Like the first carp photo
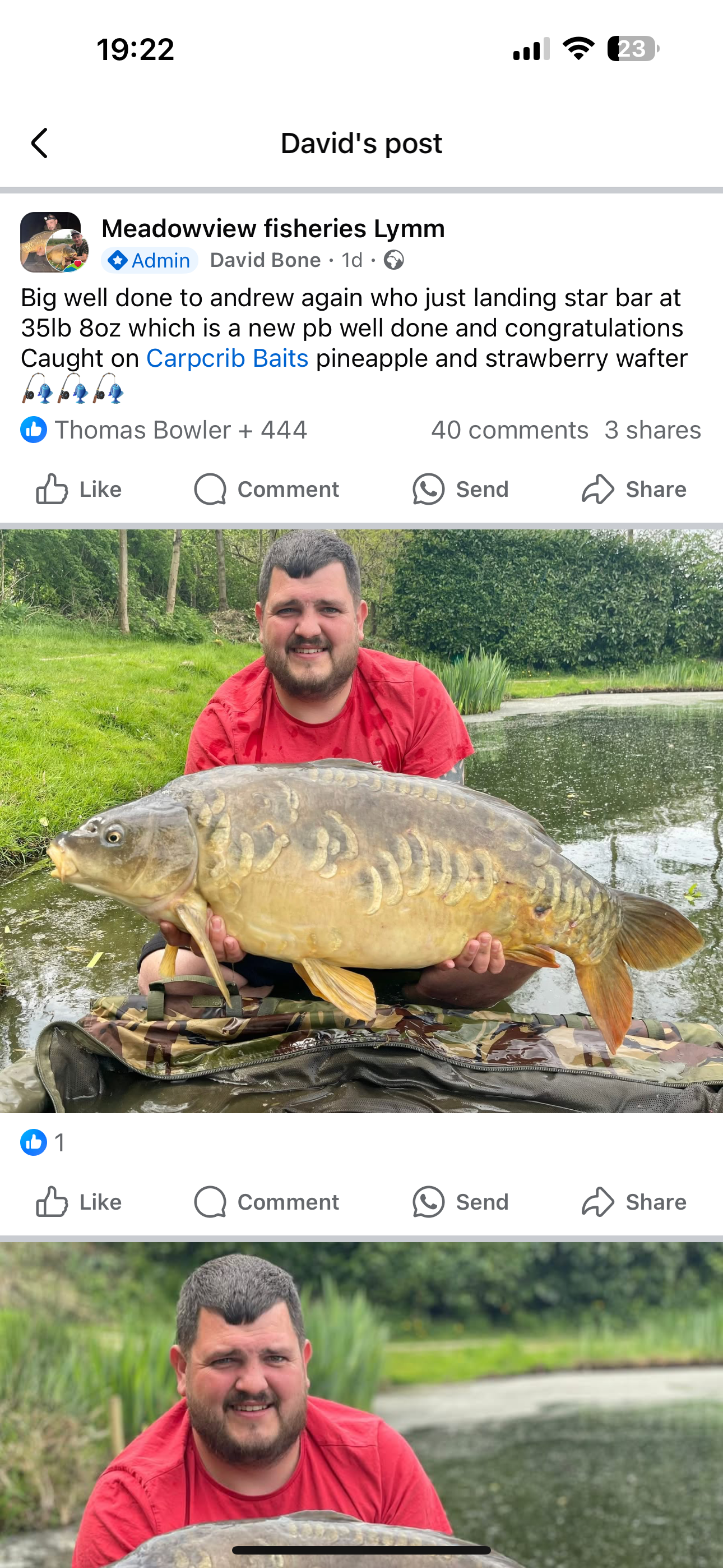The image size is (723, 1568). click(x=79, y=1202)
